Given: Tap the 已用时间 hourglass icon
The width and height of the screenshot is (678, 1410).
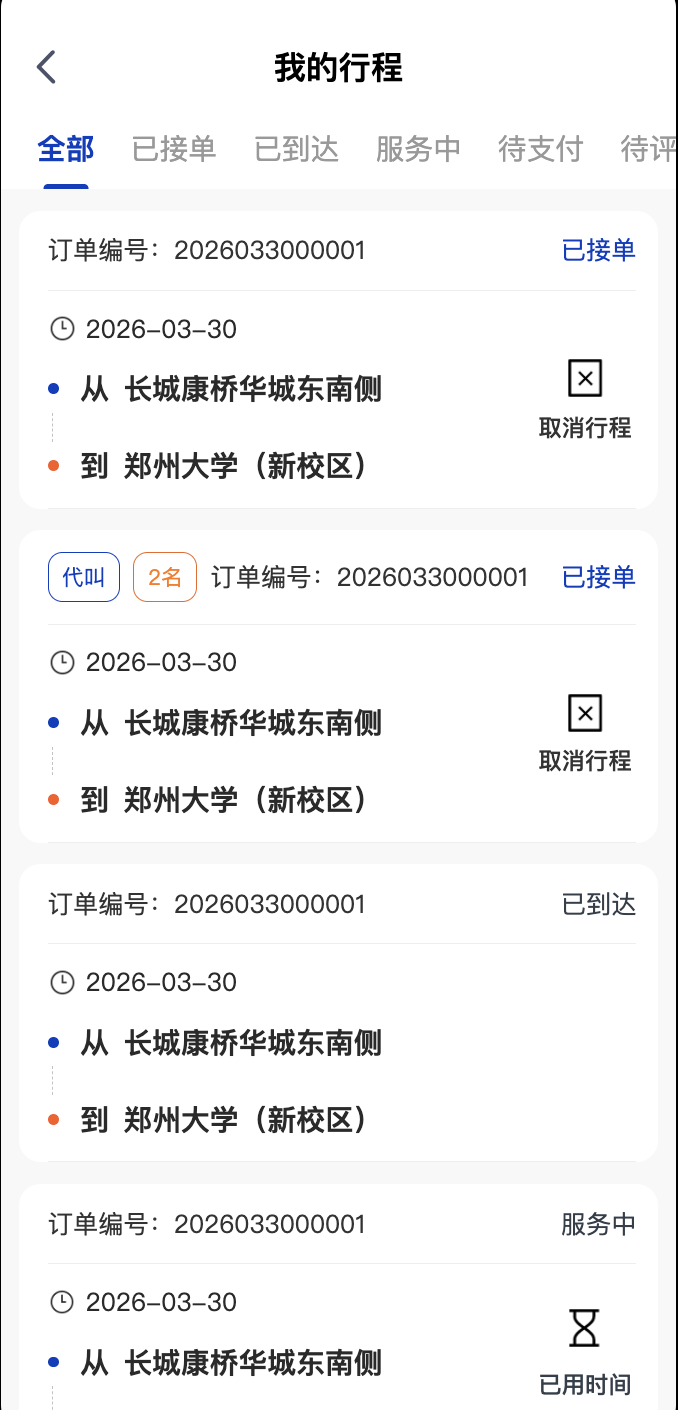Looking at the screenshot, I should coord(585,1328).
